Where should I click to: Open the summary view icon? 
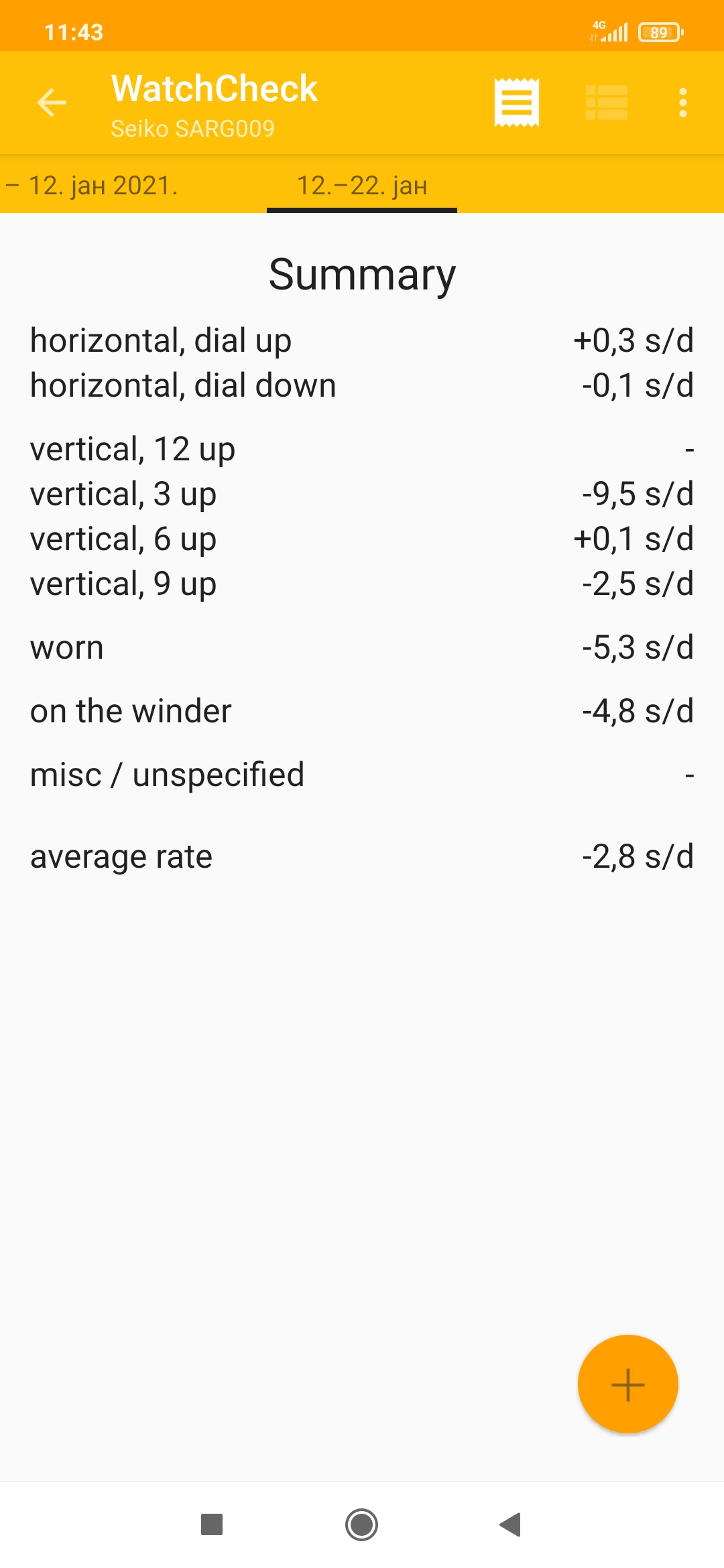tap(516, 103)
